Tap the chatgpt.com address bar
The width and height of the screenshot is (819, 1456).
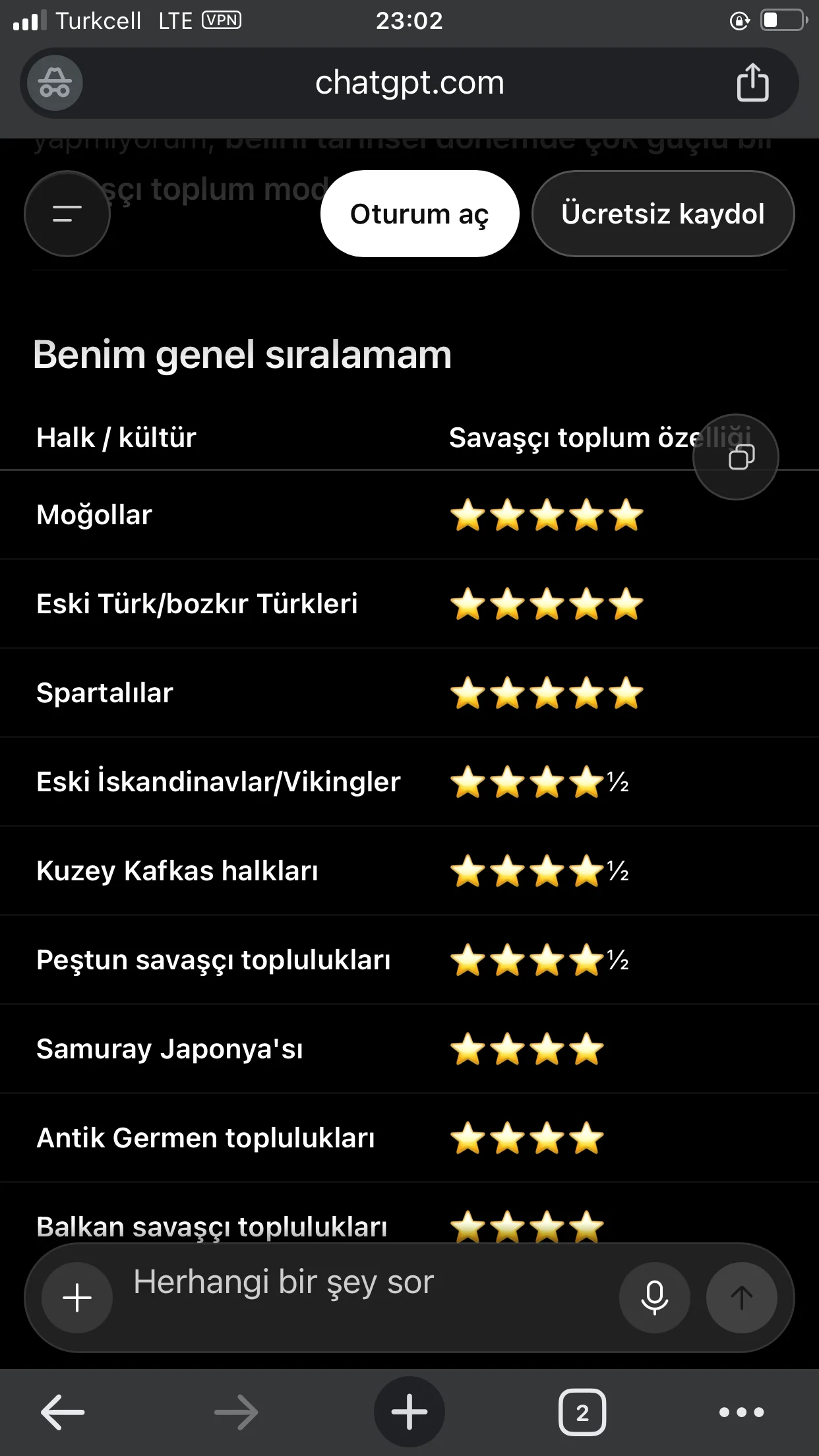(x=409, y=83)
